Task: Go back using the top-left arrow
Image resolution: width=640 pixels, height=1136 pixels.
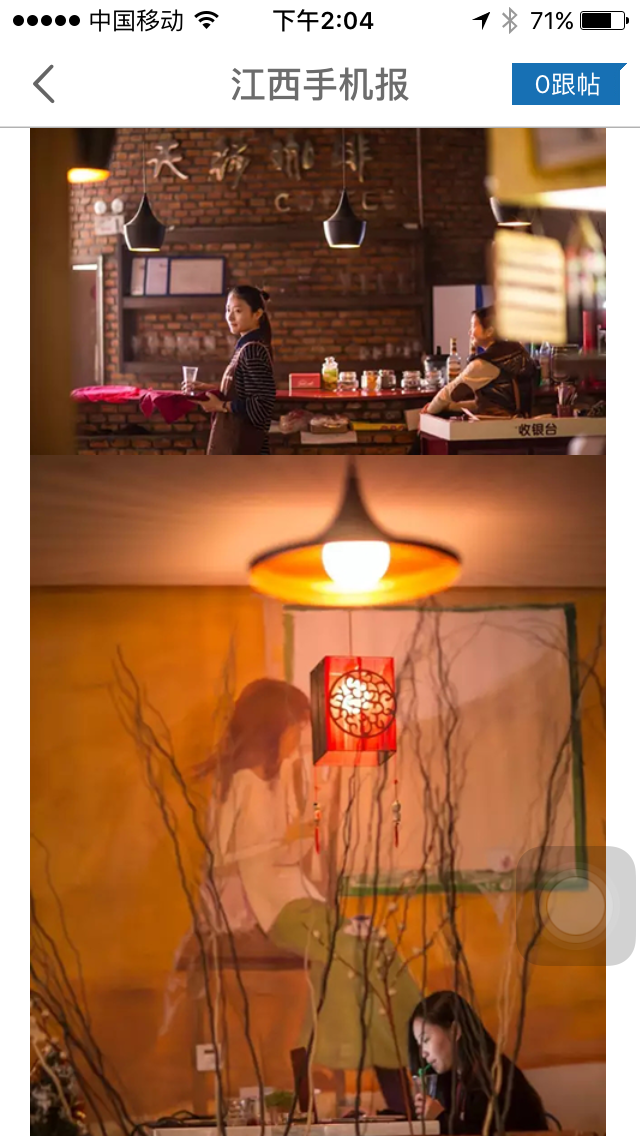Action: click(x=43, y=85)
